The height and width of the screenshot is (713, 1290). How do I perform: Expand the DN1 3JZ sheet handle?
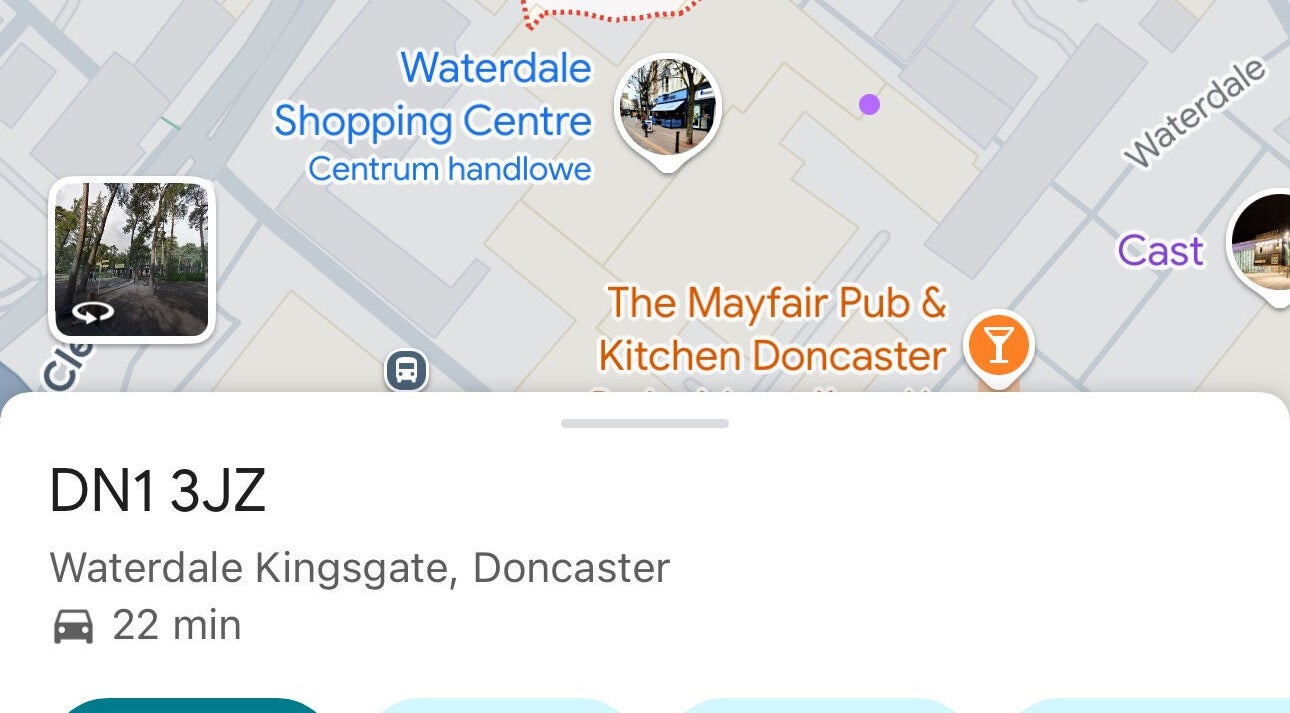point(645,424)
